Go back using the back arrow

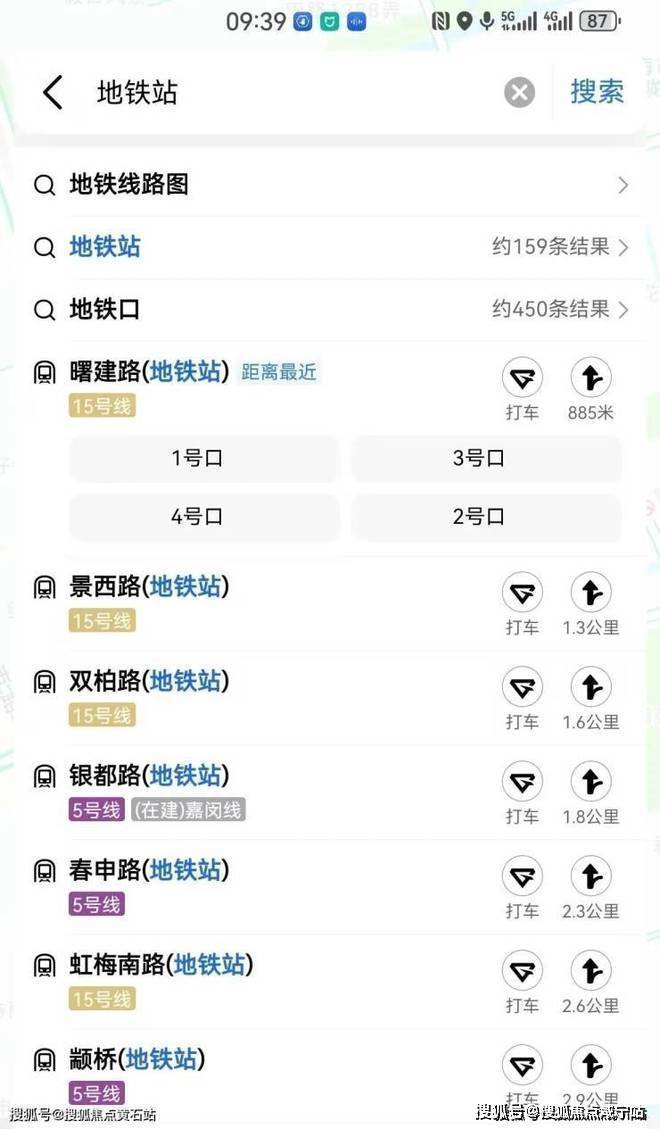52,93
